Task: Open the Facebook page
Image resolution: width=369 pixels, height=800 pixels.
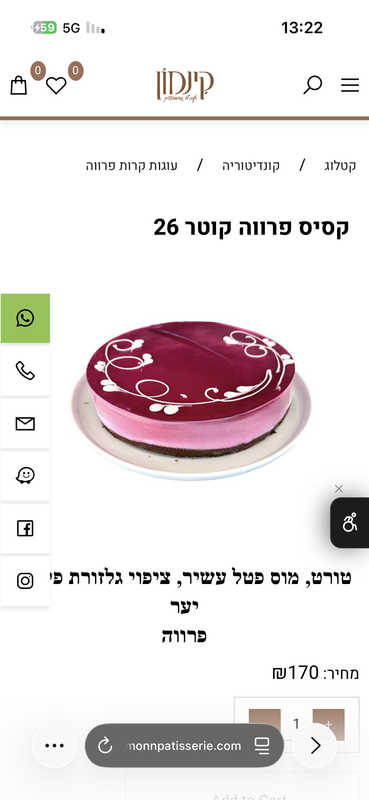Action: pos(25,529)
